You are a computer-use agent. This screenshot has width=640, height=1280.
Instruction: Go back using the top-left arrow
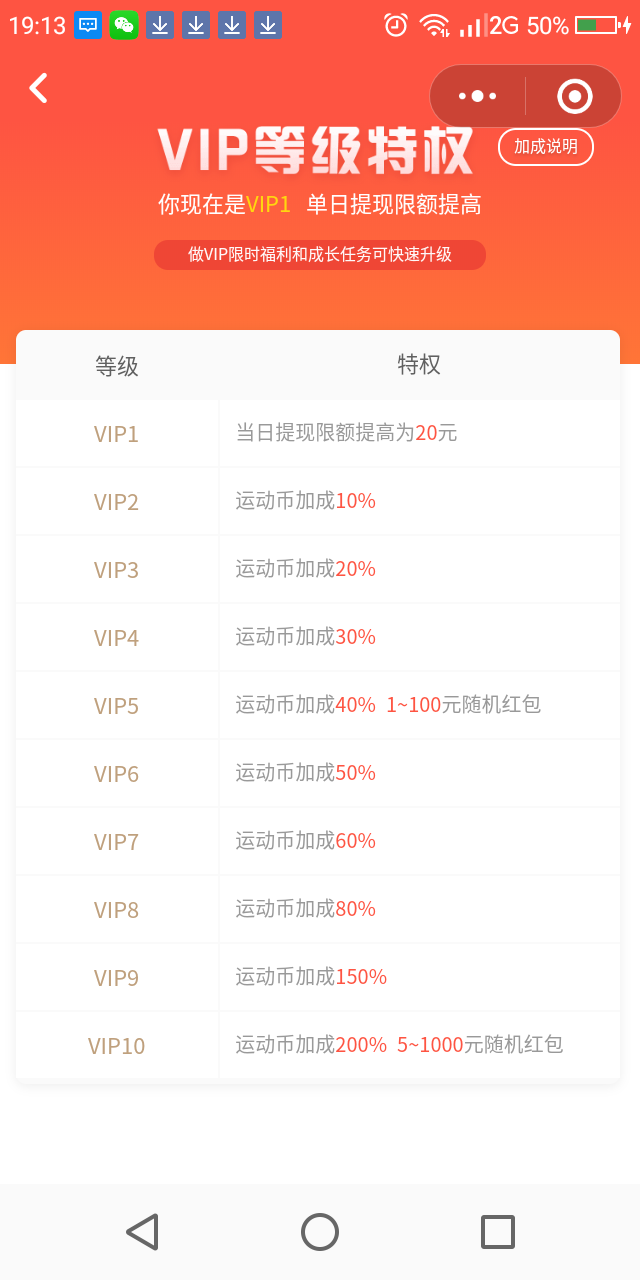tap(38, 88)
